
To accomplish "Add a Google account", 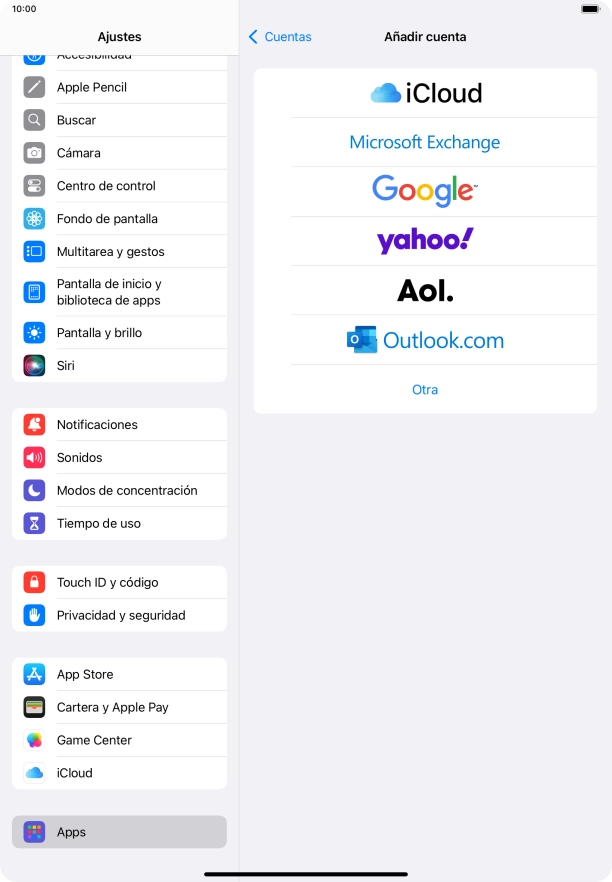I will coord(425,191).
